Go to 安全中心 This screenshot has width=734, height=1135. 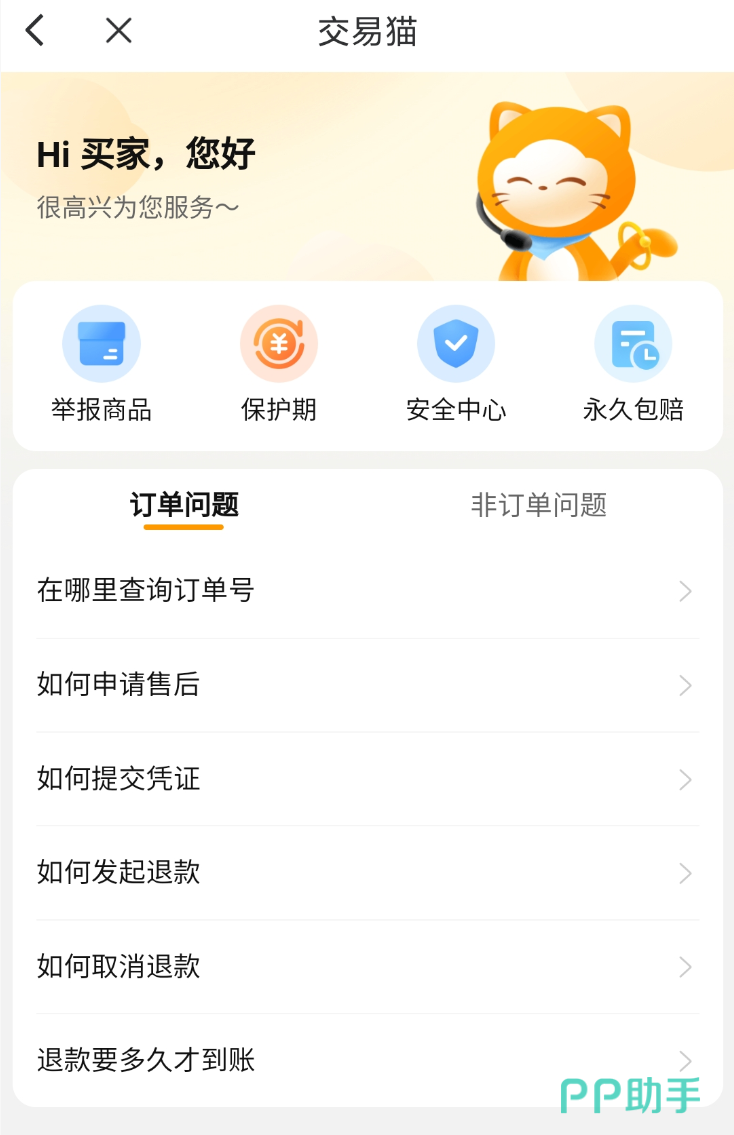(456, 364)
